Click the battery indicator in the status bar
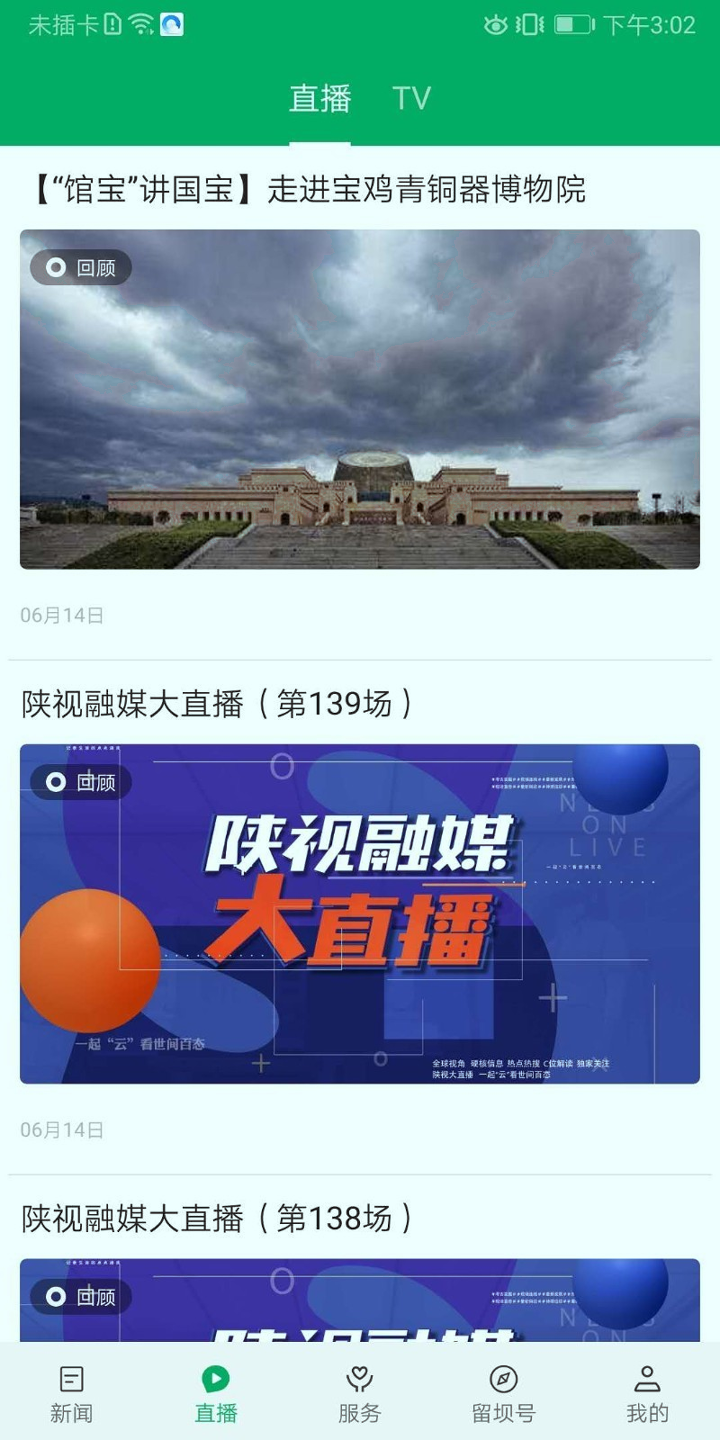 572,24
